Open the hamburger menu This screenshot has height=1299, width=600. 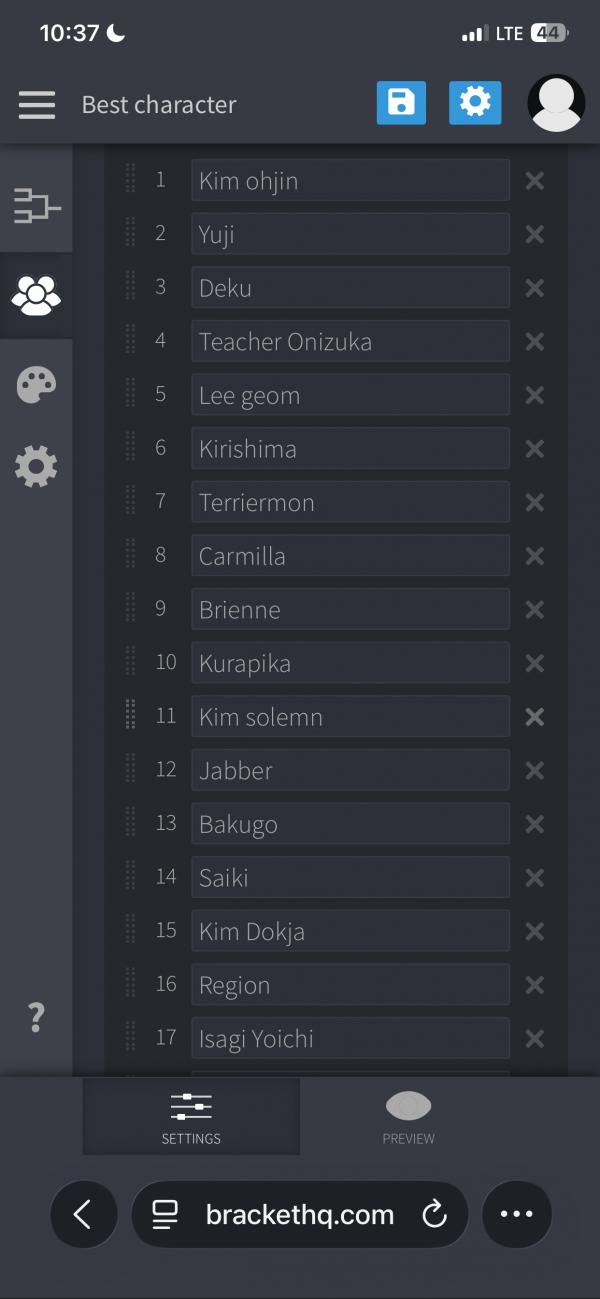point(37,104)
